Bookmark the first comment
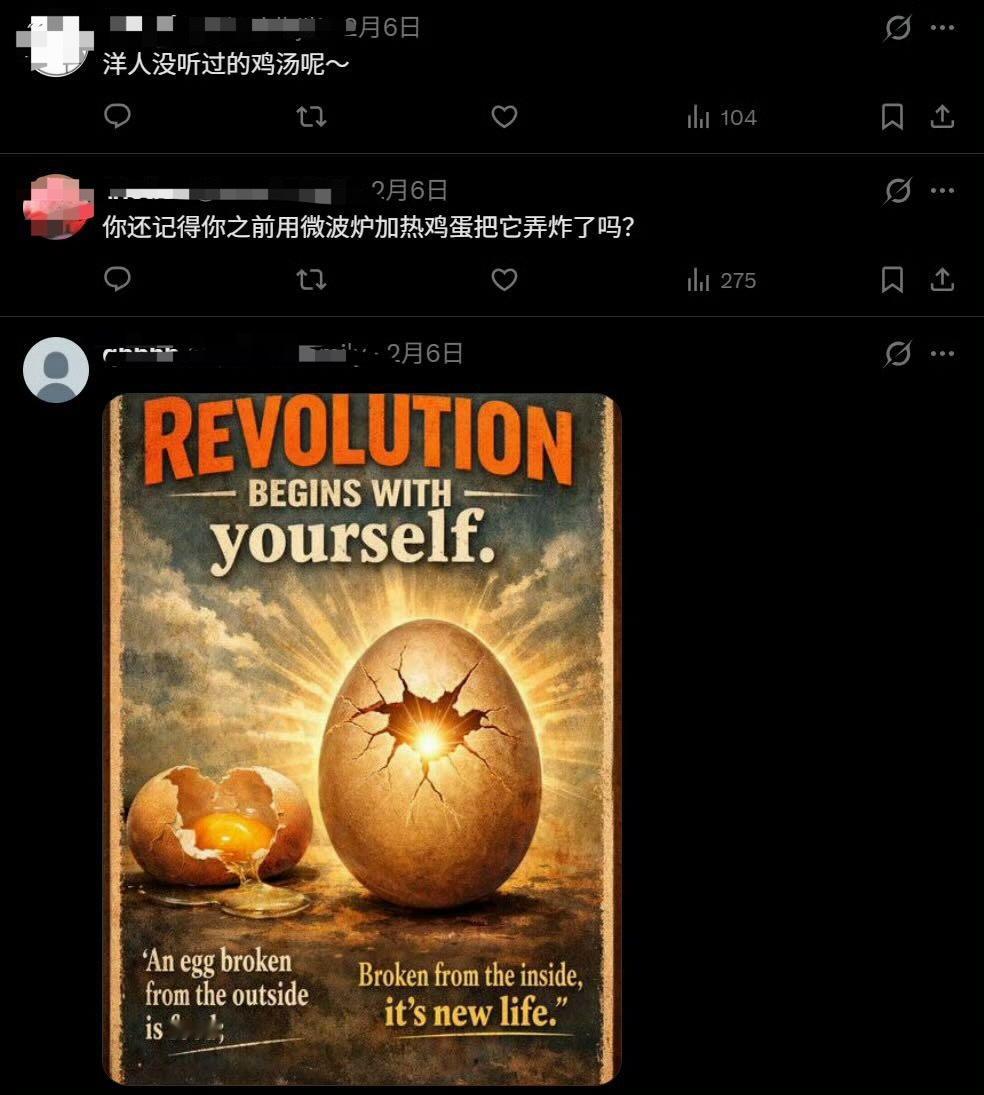 pyautogui.click(x=891, y=117)
